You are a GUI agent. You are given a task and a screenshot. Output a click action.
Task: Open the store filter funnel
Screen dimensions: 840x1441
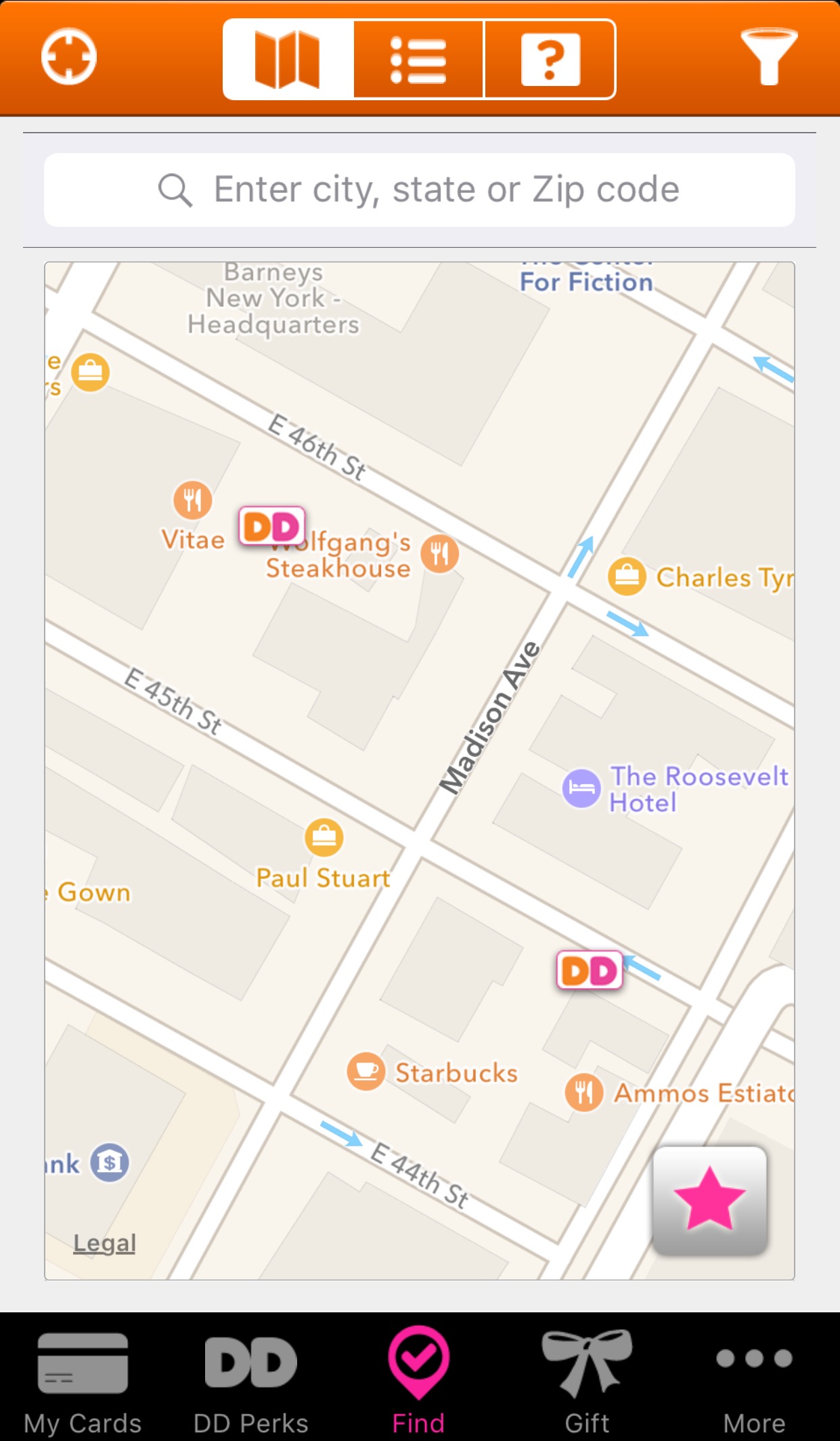[x=768, y=57]
